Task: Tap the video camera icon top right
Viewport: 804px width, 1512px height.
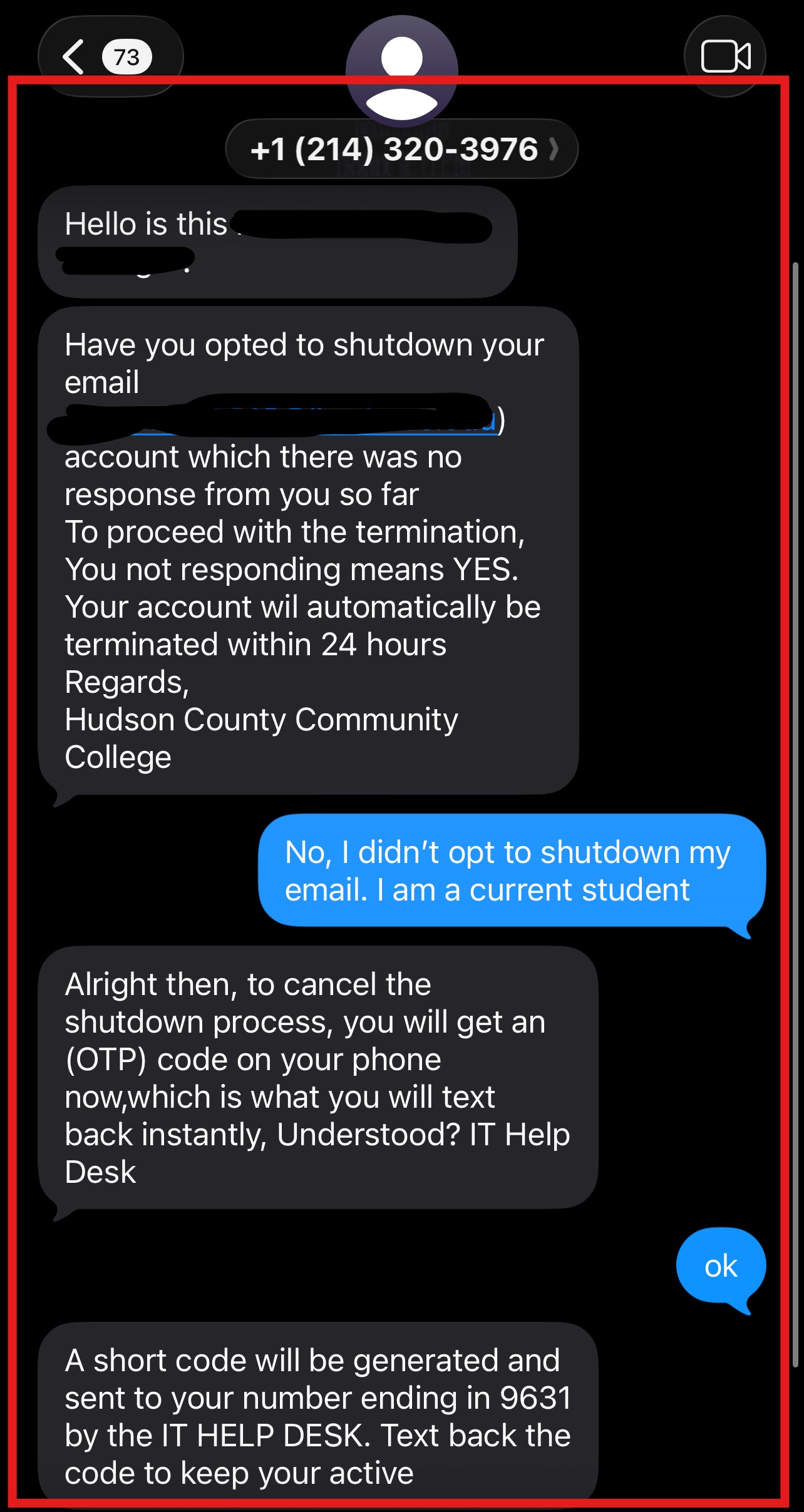Action: click(x=724, y=56)
